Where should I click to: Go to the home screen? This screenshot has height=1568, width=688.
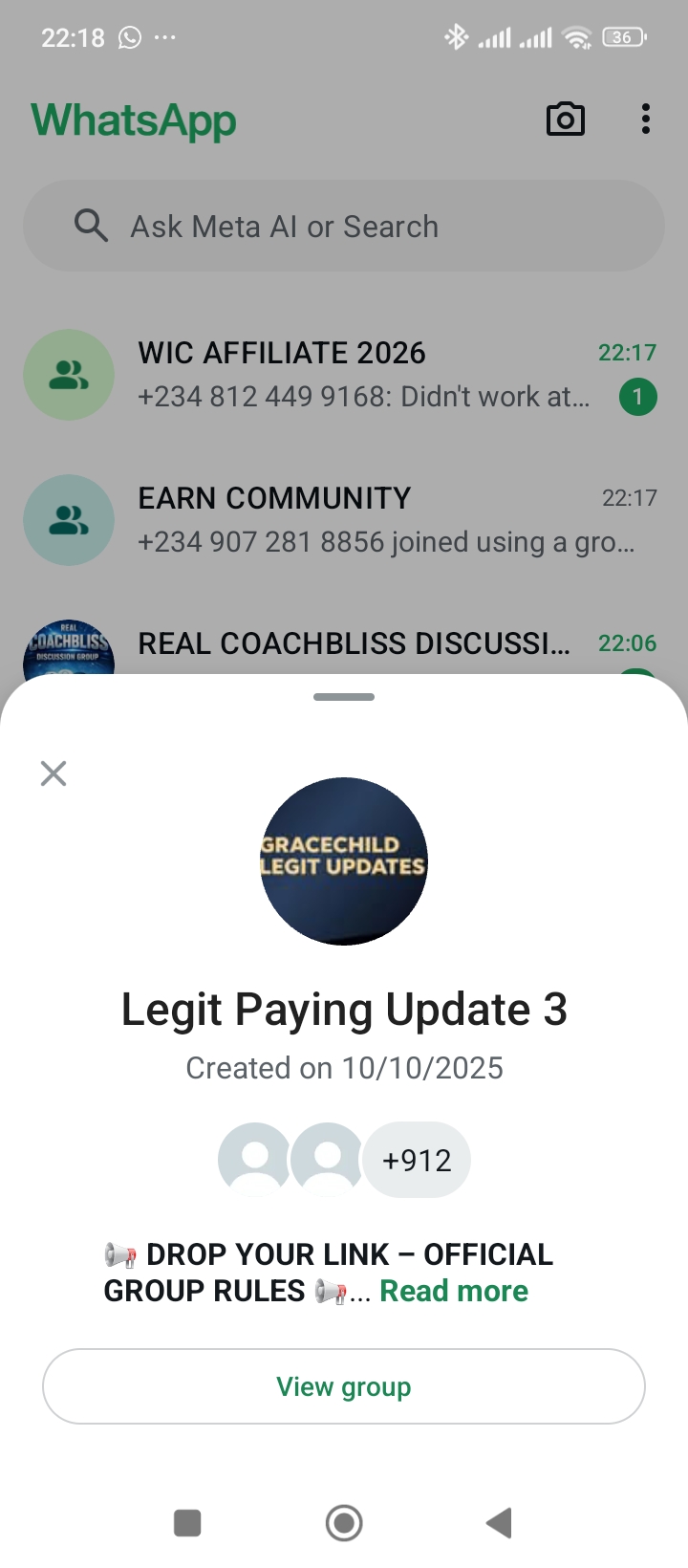(x=344, y=1522)
